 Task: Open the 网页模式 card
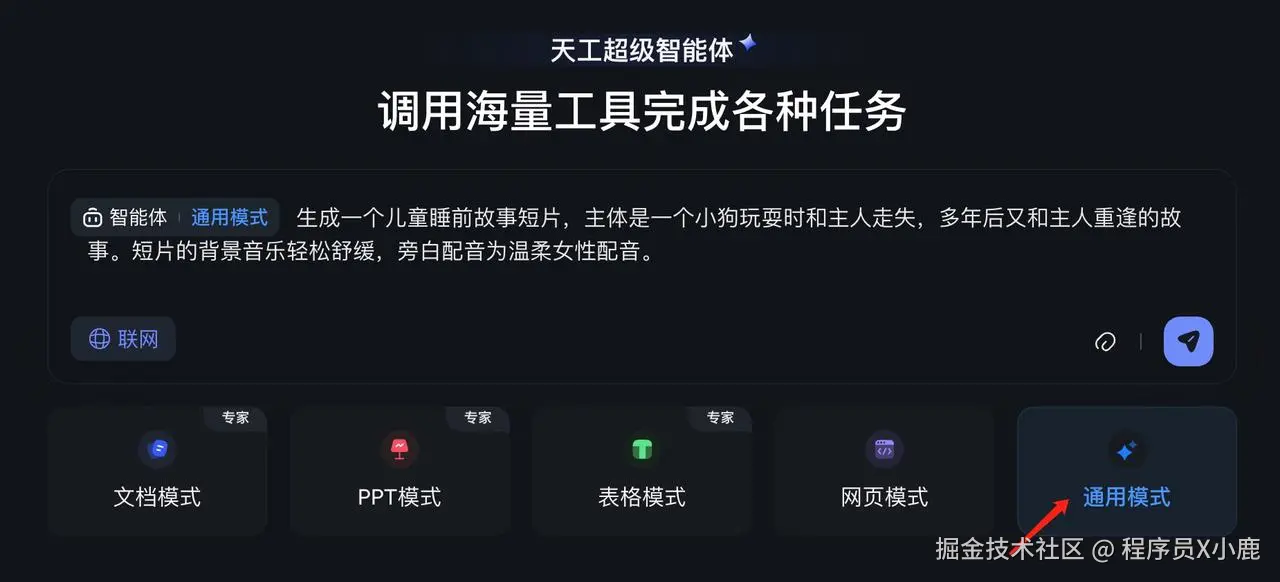[x=884, y=471]
